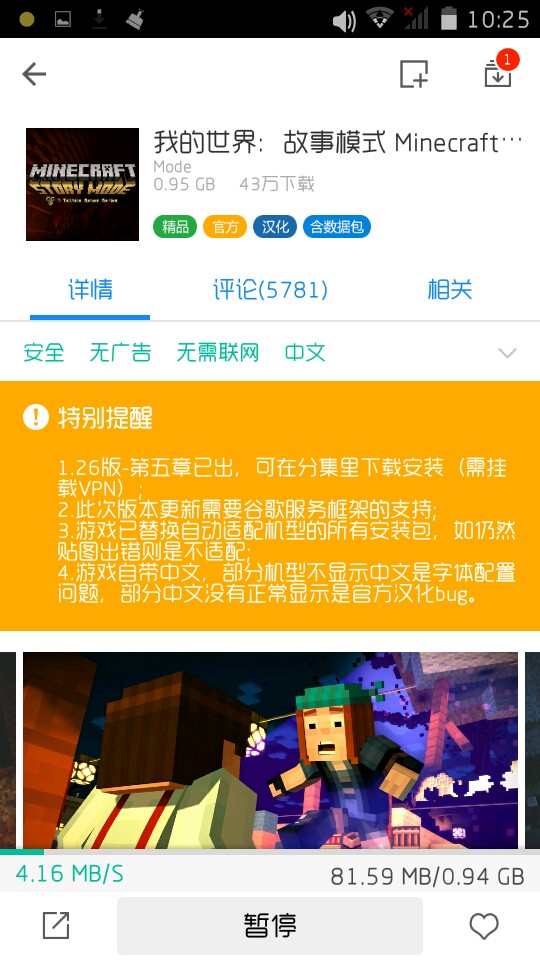This screenshot has height=960, width=540.
Task: Pause the download with 暂停 button
Action: point(270,925)
